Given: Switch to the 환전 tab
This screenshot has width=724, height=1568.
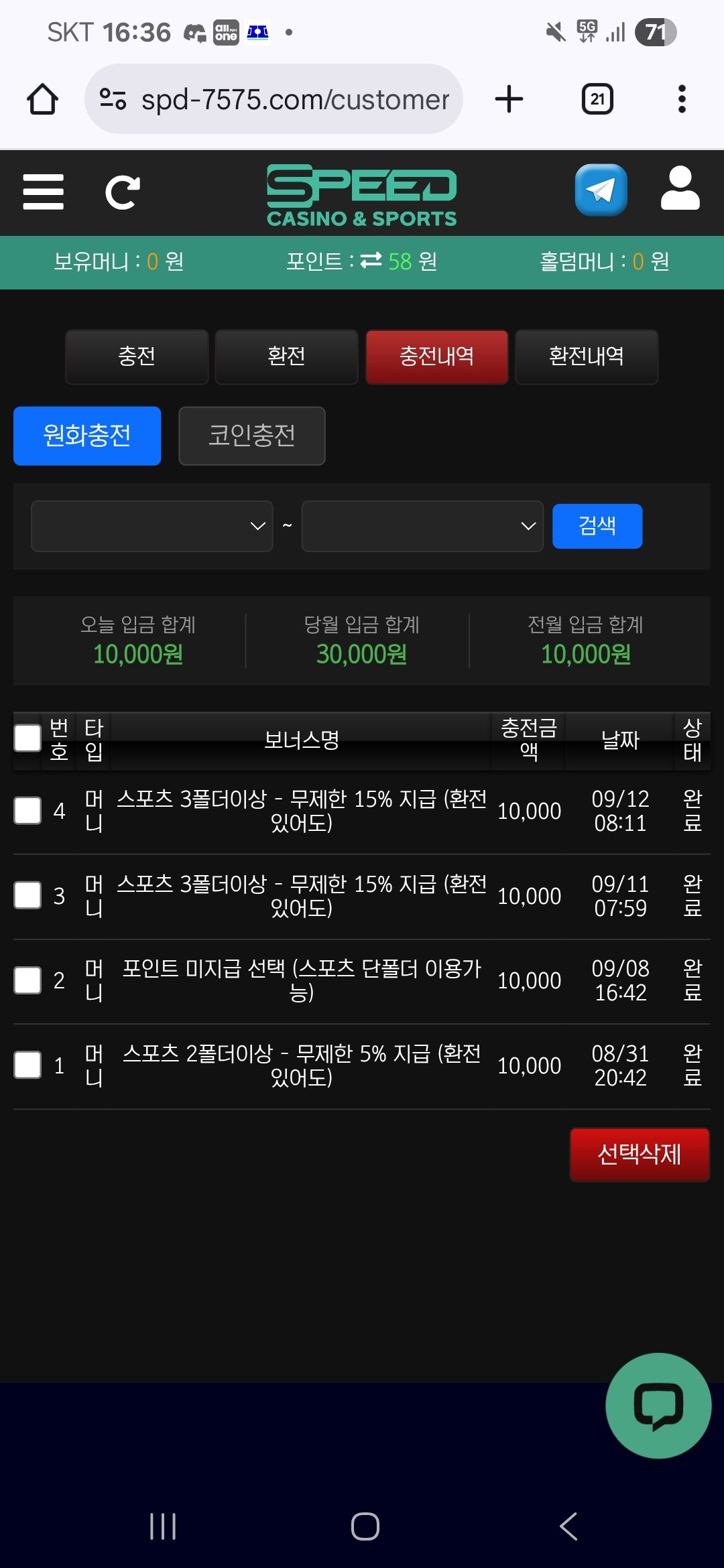Looking at the screenshot, I should click(286, 356).
